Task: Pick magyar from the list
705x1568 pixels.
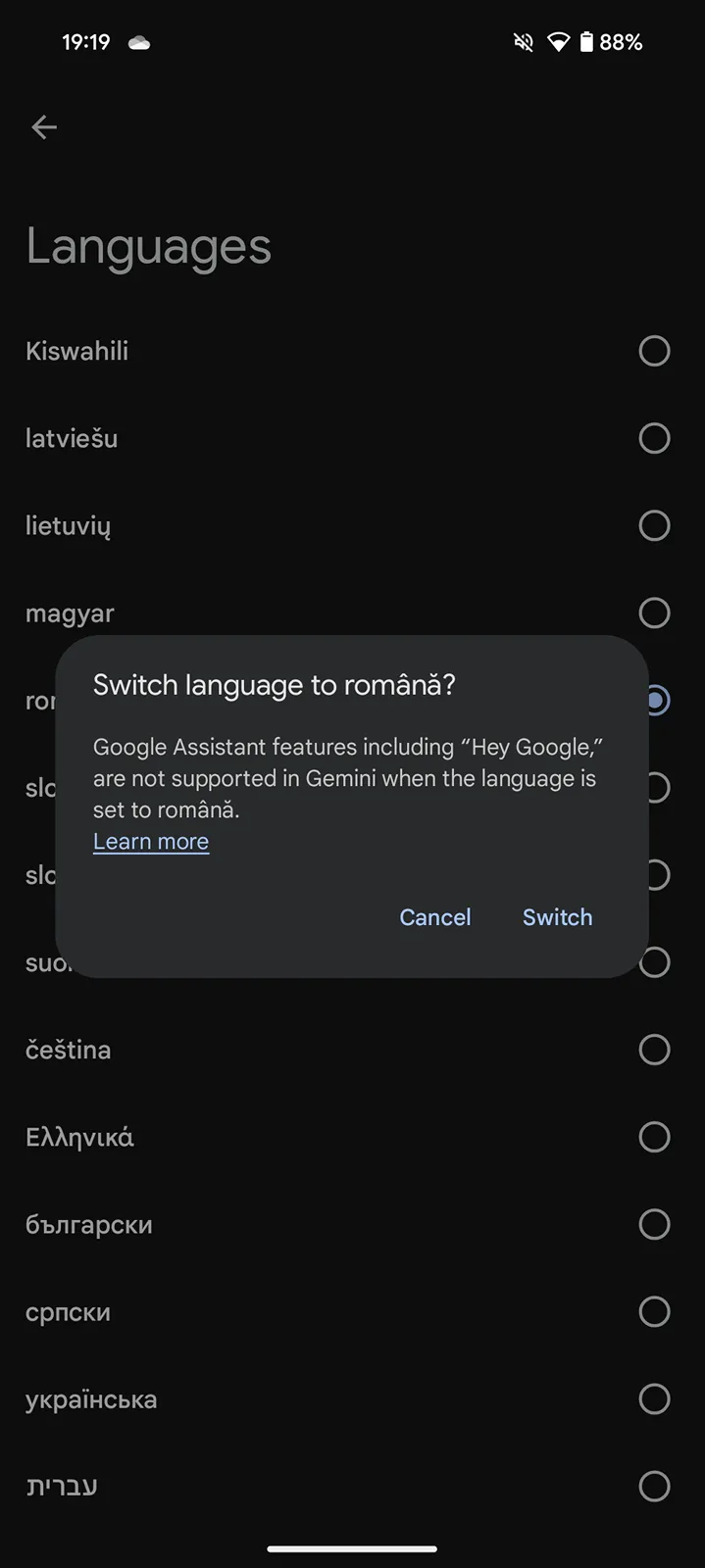Action: point(654,613)
